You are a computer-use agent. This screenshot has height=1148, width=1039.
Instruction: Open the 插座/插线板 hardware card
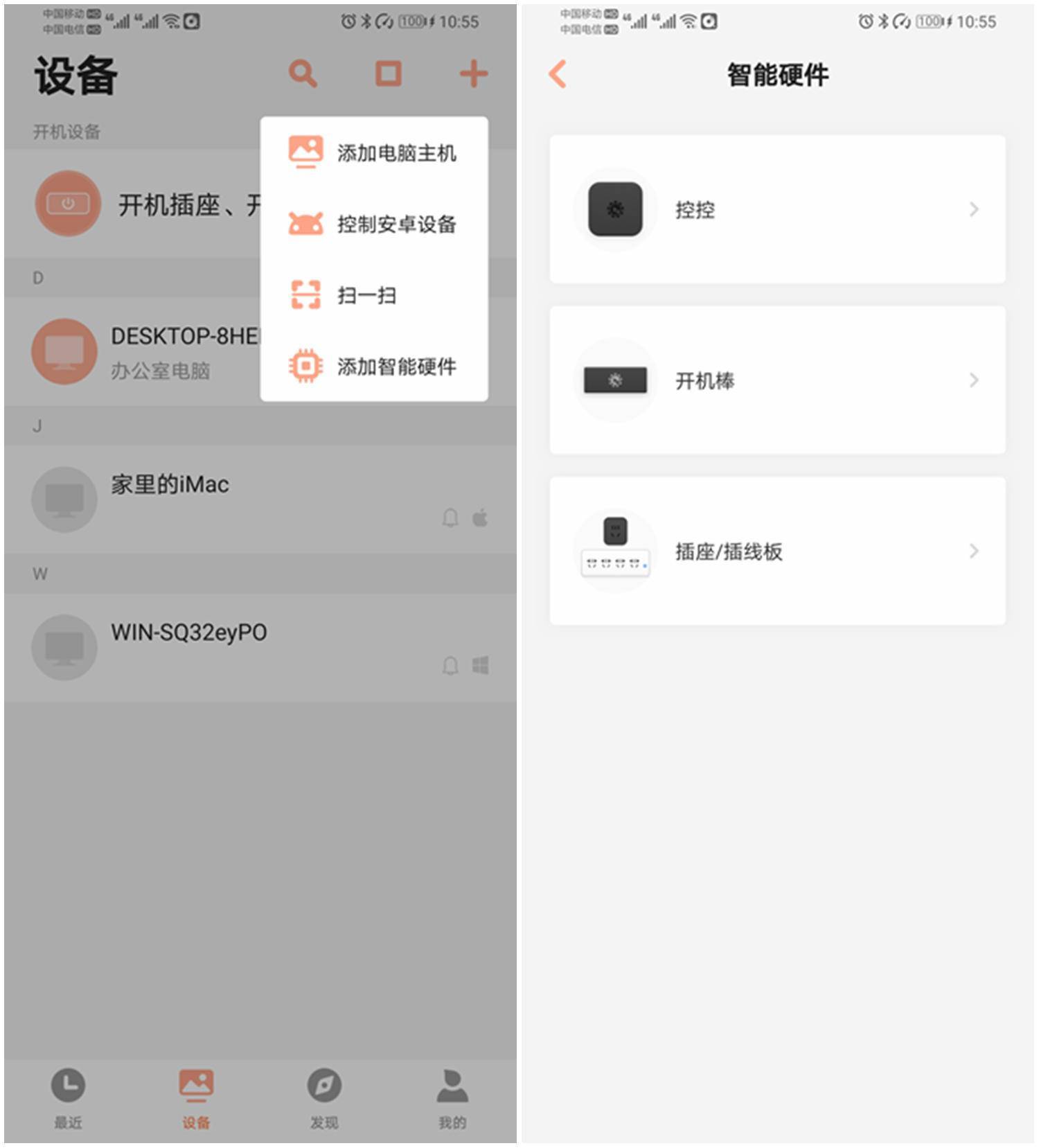777,551
